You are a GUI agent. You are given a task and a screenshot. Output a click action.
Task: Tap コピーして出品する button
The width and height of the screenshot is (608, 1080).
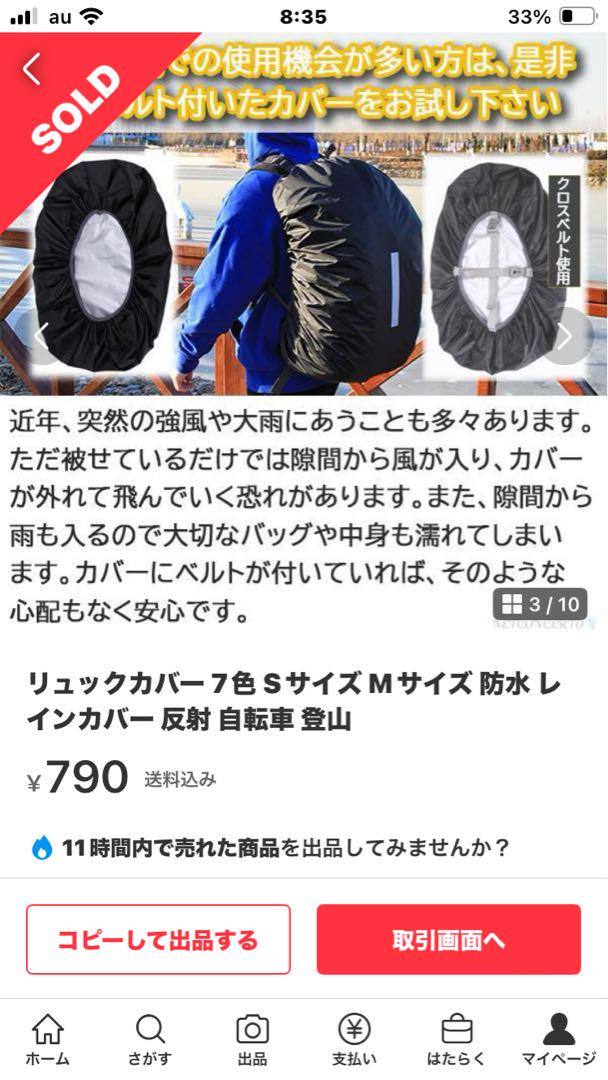(158, 939)
